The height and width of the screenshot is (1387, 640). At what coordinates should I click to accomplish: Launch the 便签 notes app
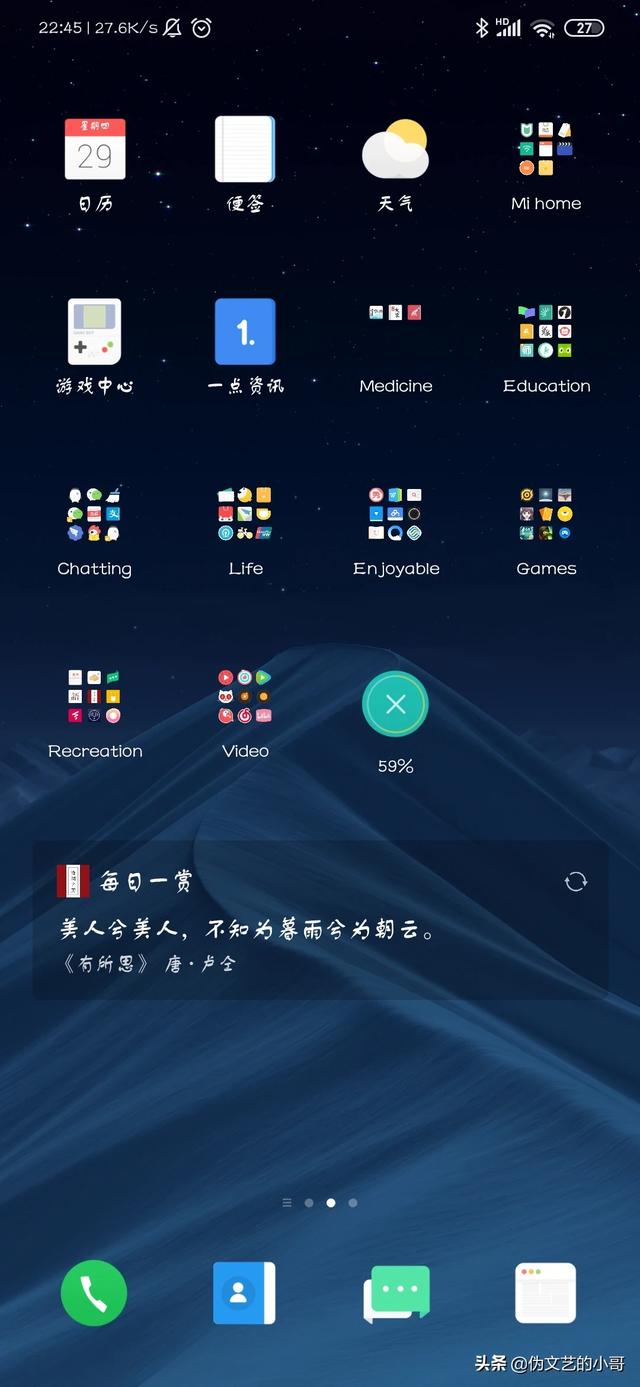click(245, 150)
